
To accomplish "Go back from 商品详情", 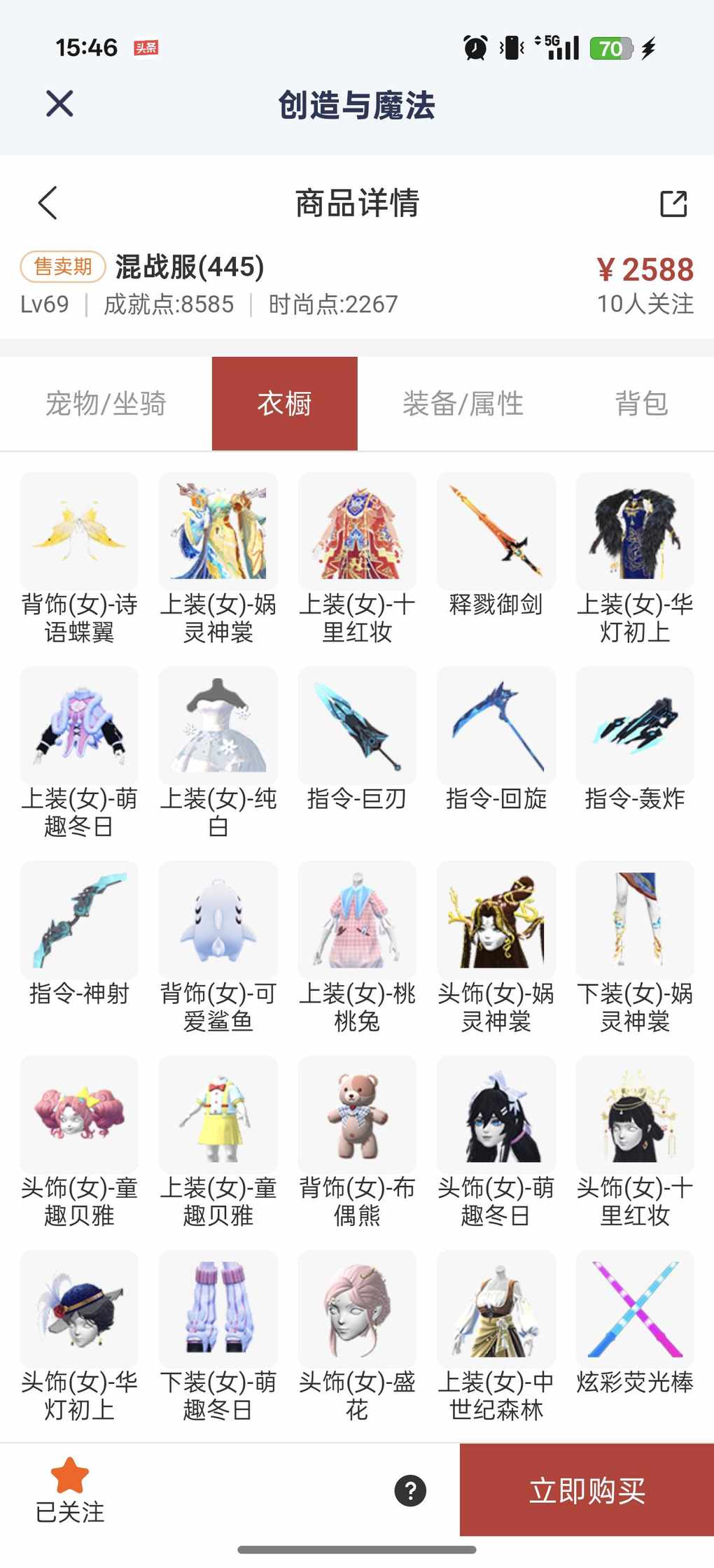I will click(48, 204).
